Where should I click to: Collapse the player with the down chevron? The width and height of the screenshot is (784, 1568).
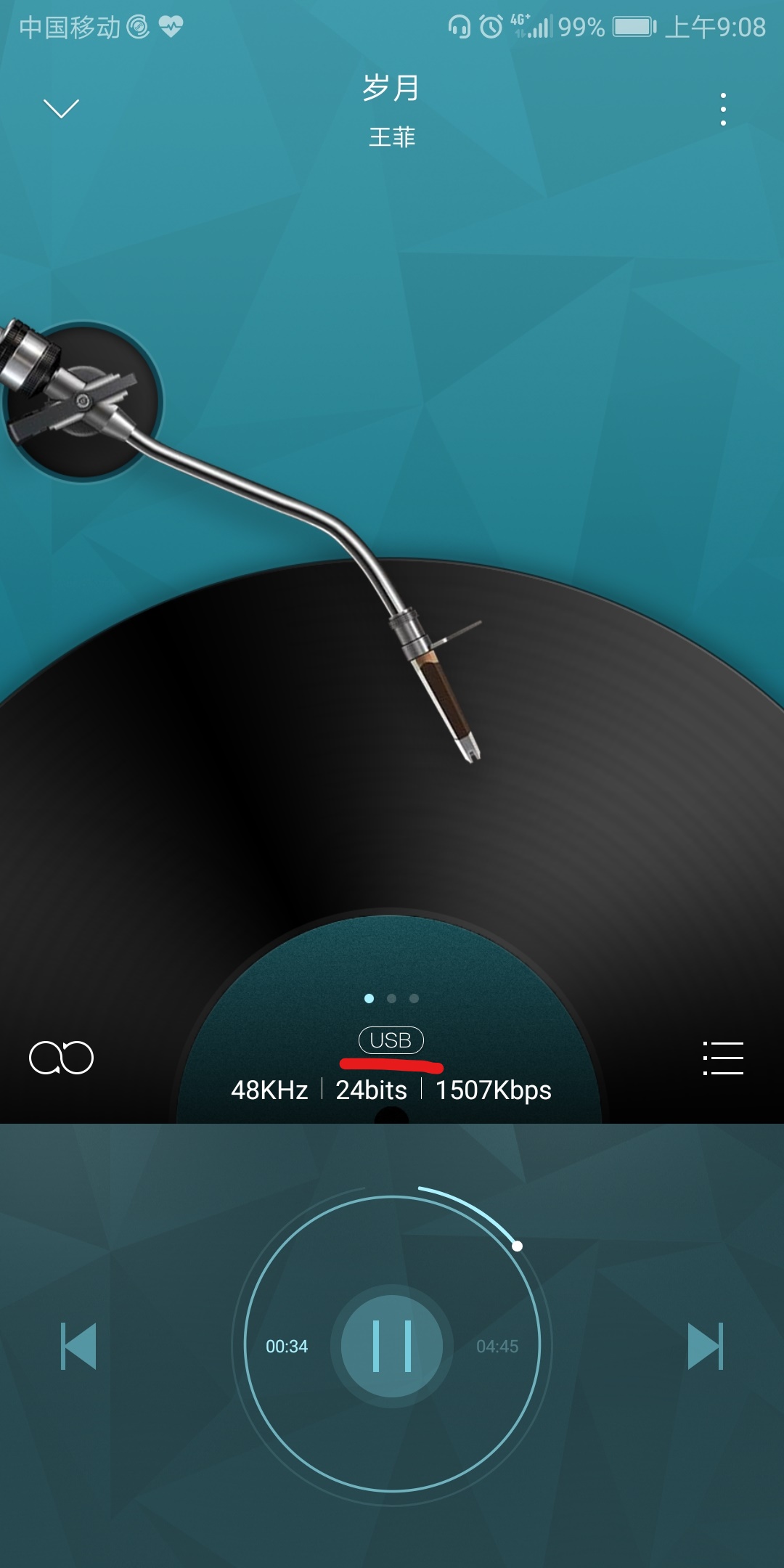[x=62, y=107]
